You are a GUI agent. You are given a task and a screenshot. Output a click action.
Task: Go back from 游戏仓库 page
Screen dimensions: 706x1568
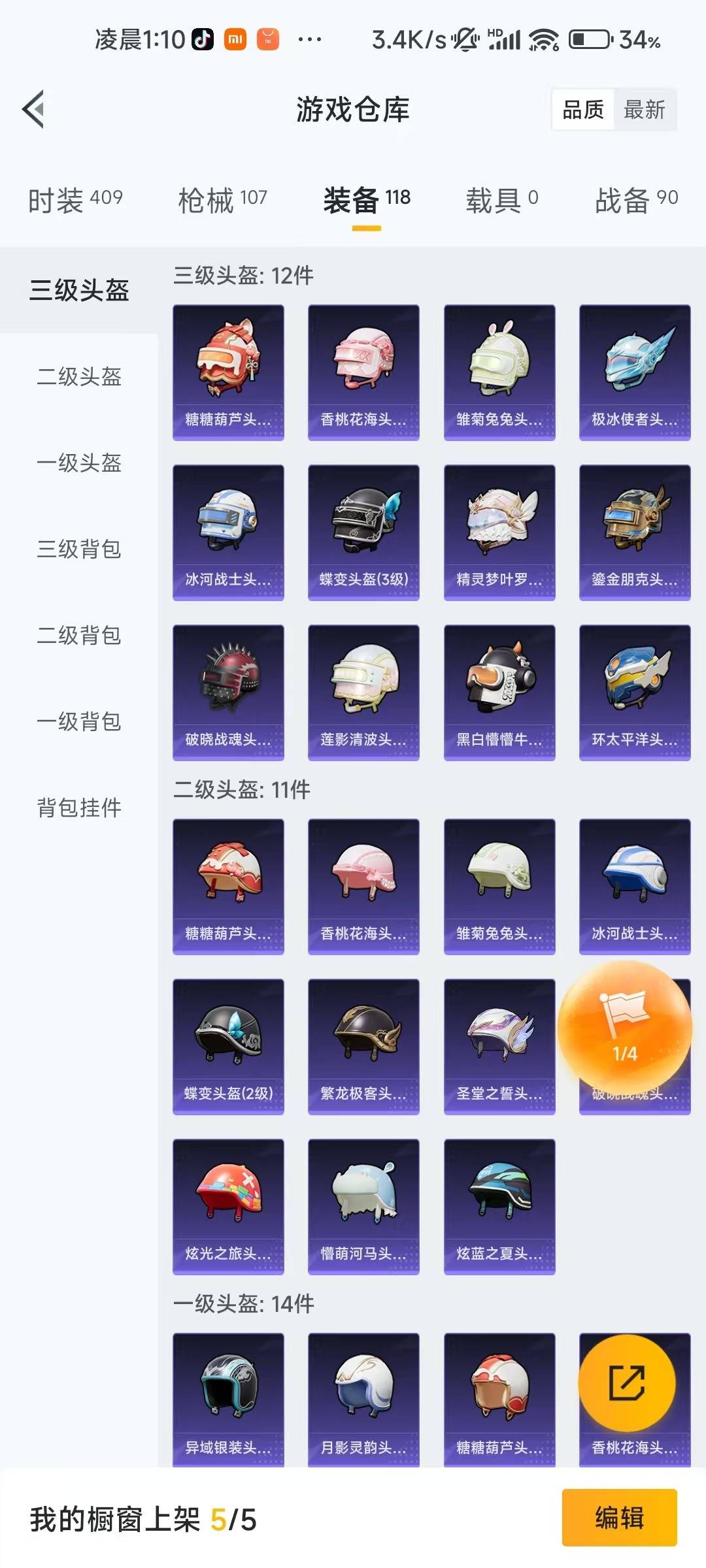[34, 109]
